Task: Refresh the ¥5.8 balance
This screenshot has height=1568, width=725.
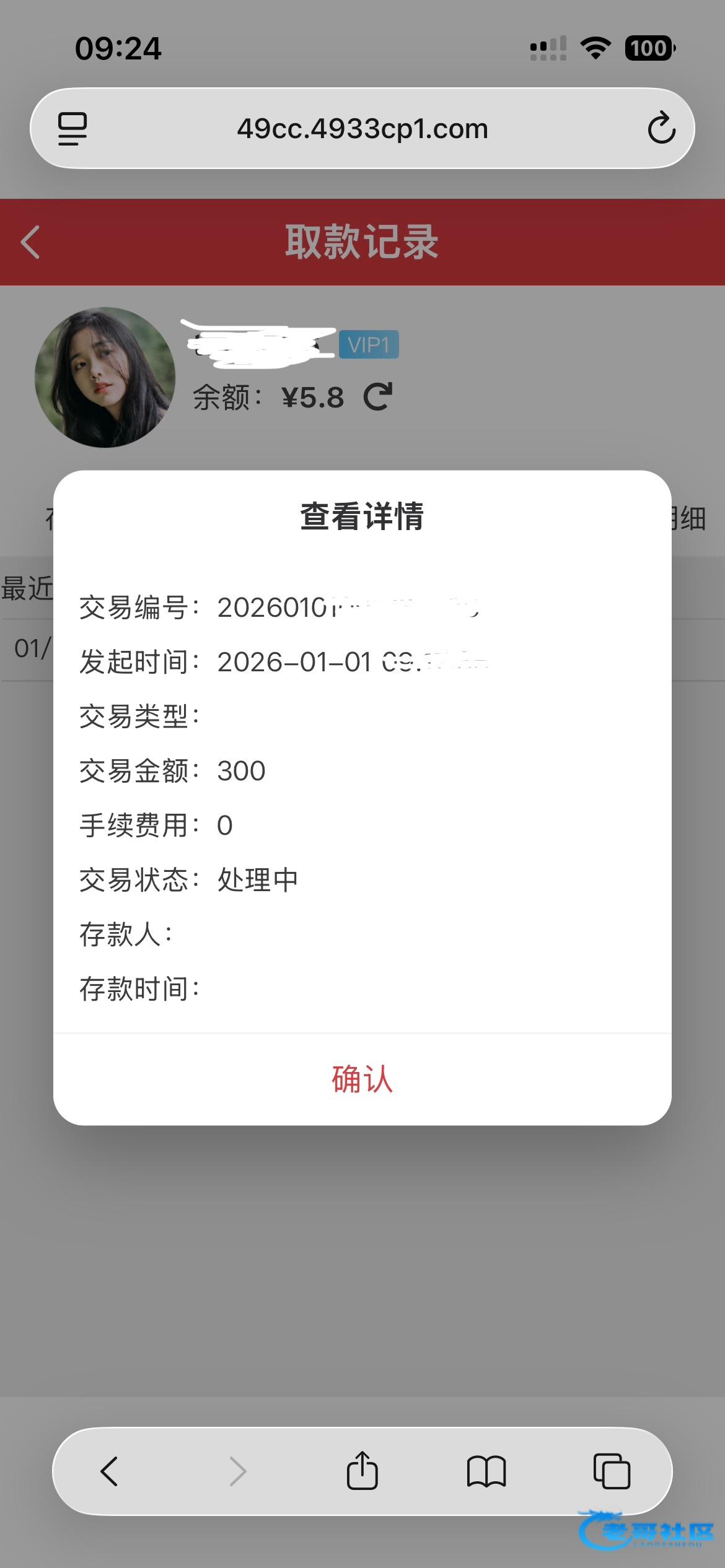Action: pos(378,397)
